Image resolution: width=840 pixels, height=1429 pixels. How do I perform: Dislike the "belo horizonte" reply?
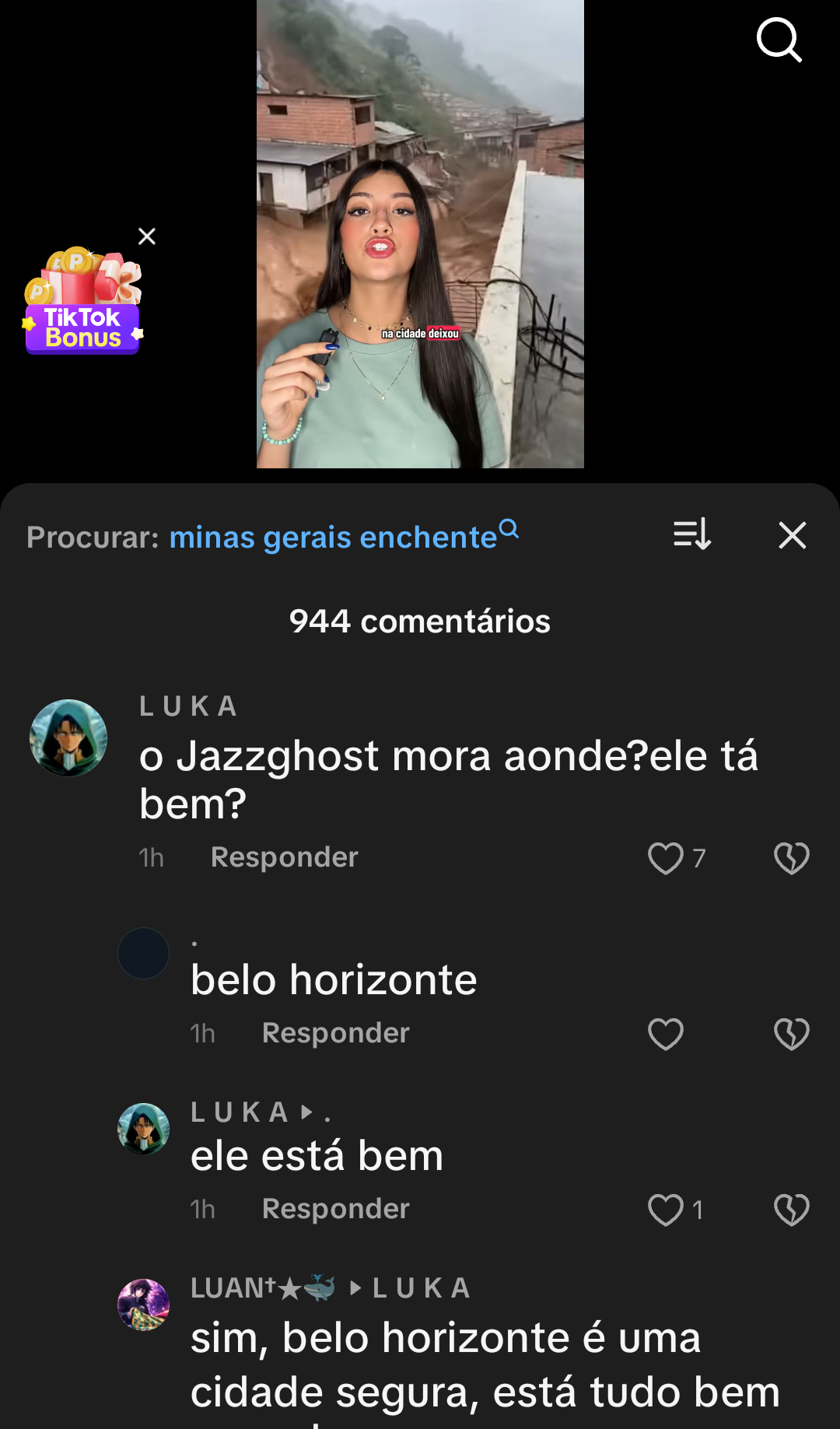click(792, 1034)
